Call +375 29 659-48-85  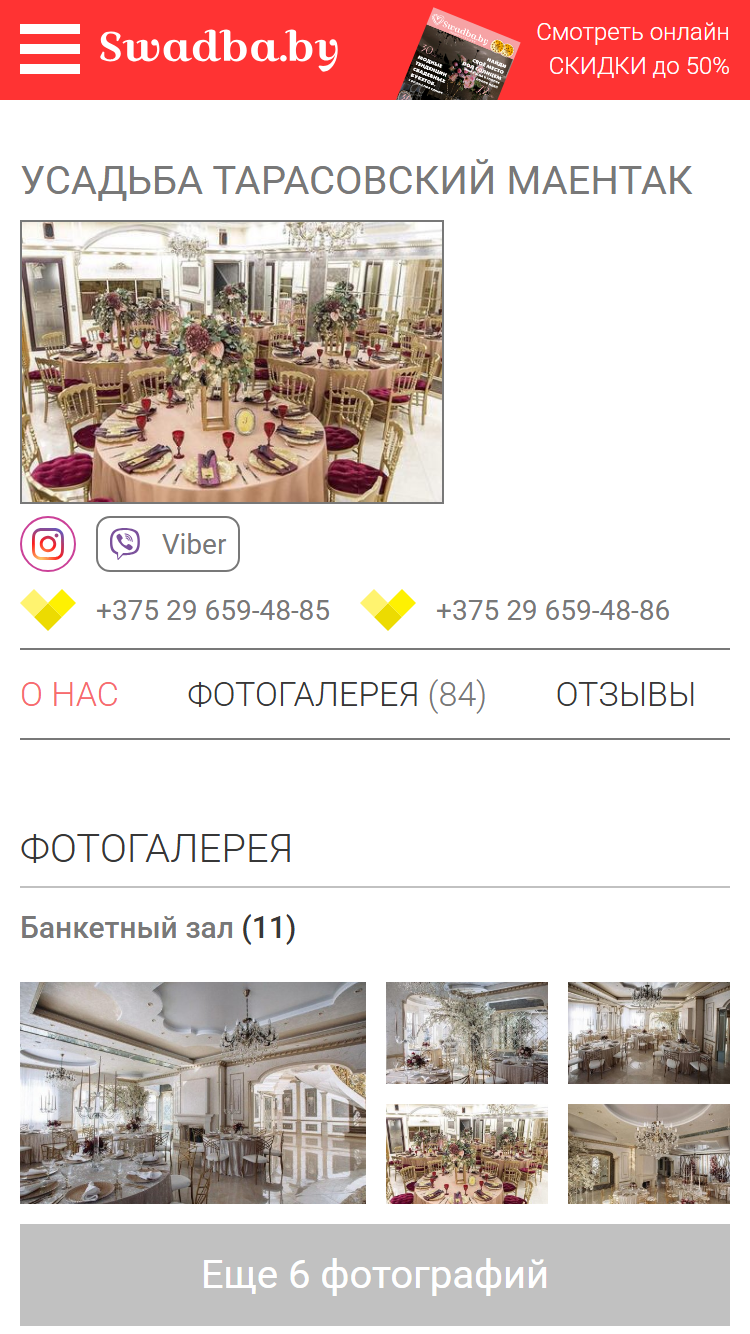point(213,610)
